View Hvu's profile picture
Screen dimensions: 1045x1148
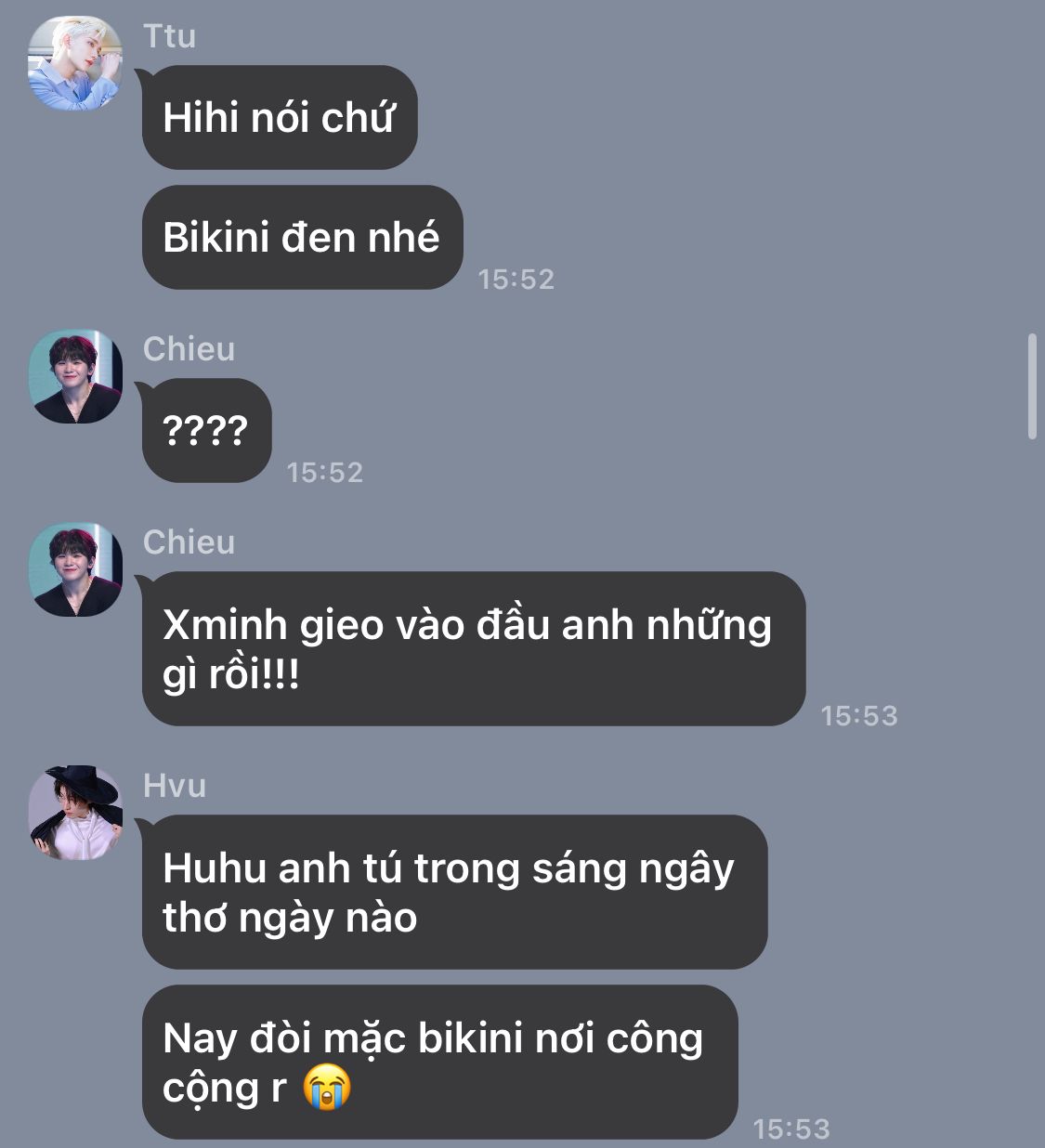coord(75,813)
